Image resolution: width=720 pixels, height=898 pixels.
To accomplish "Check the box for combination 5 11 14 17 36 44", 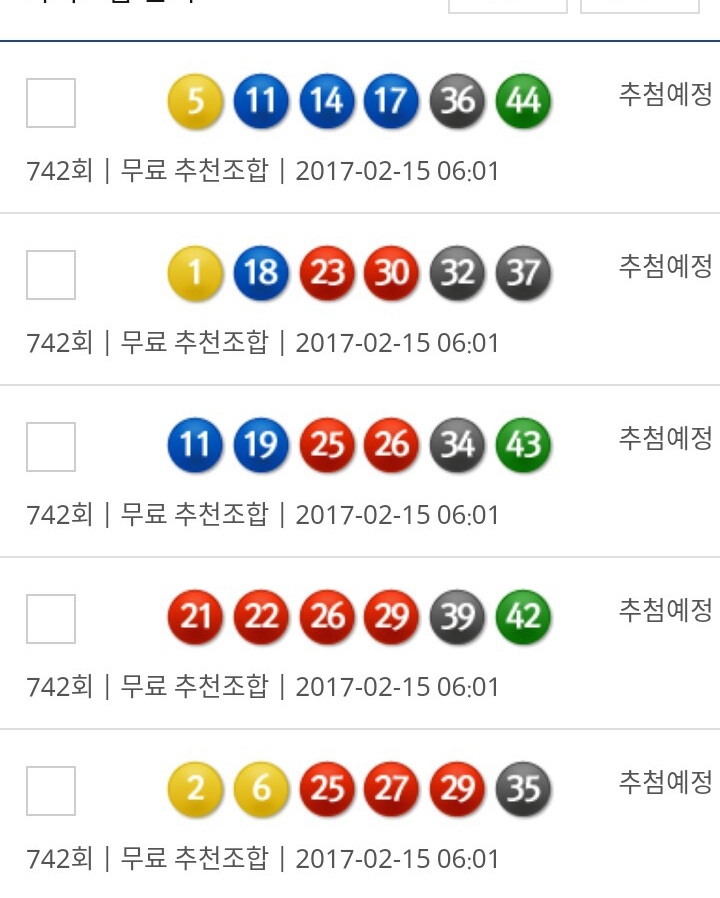I will pos(51,103).
